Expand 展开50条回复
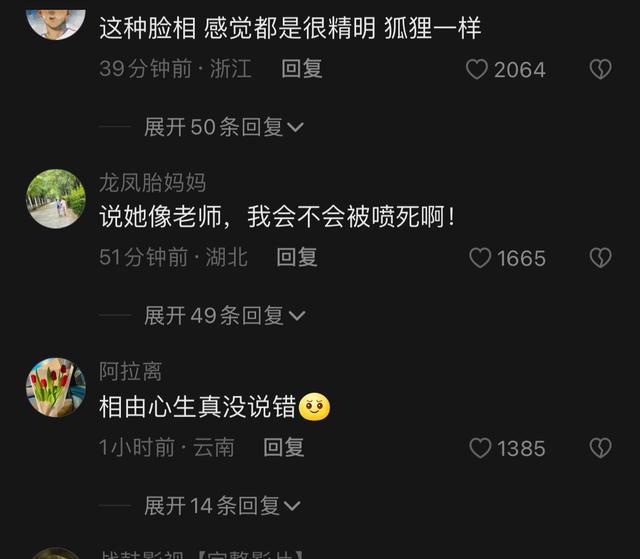This screenshot has height=559, width=640. point(224,127)
